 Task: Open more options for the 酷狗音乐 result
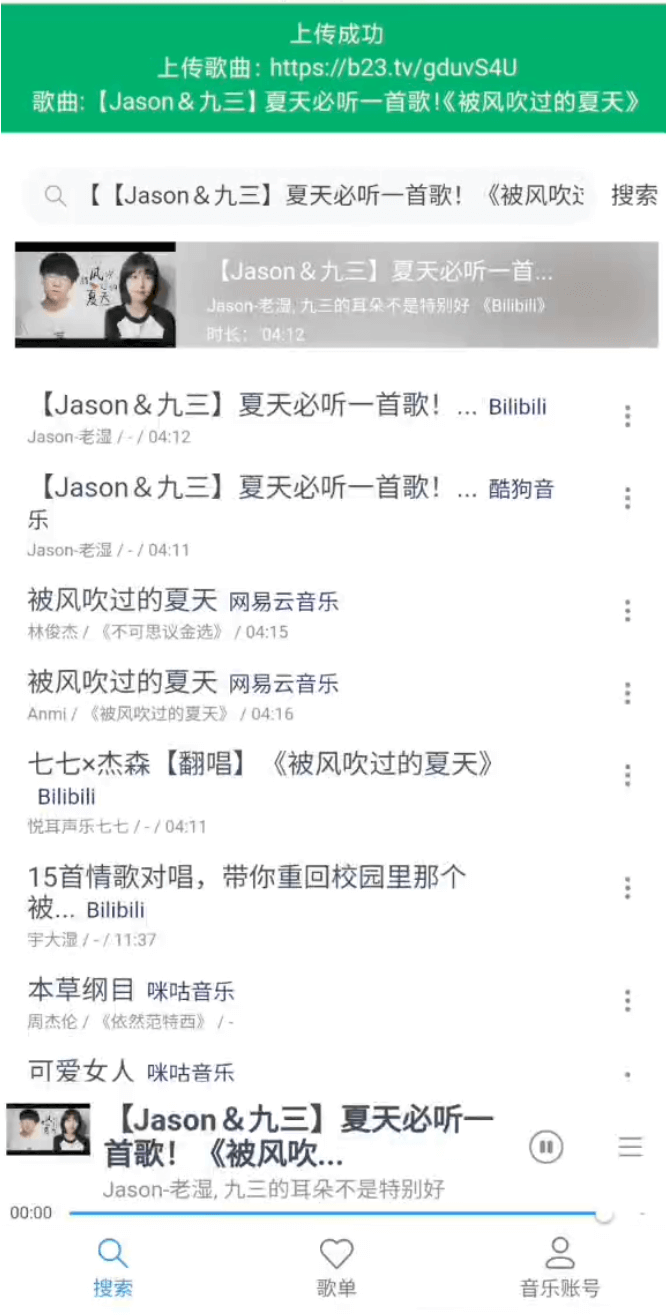[628, 498]
